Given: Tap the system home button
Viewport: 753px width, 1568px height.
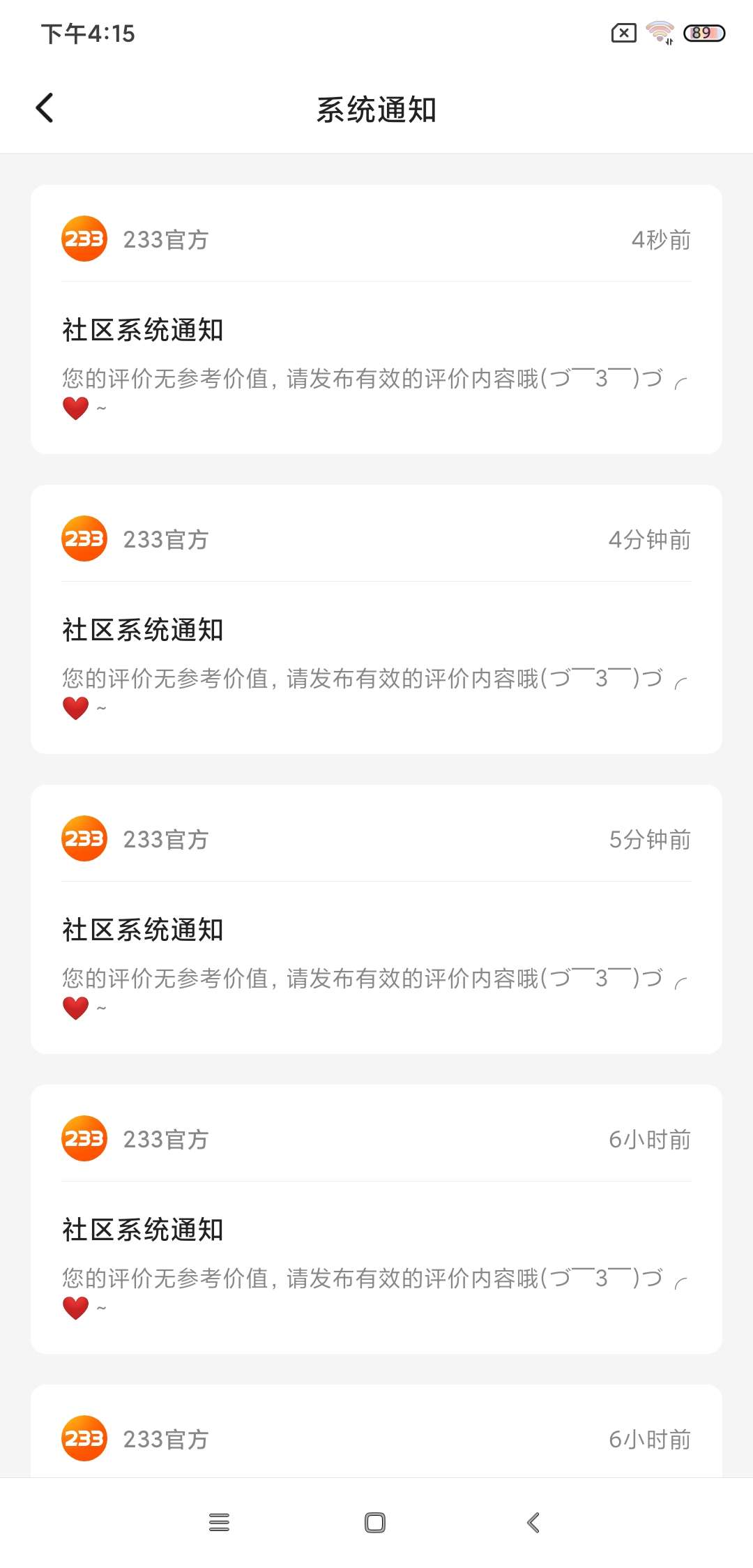Looking at the screenshot, I should (x=375, y=1522).
